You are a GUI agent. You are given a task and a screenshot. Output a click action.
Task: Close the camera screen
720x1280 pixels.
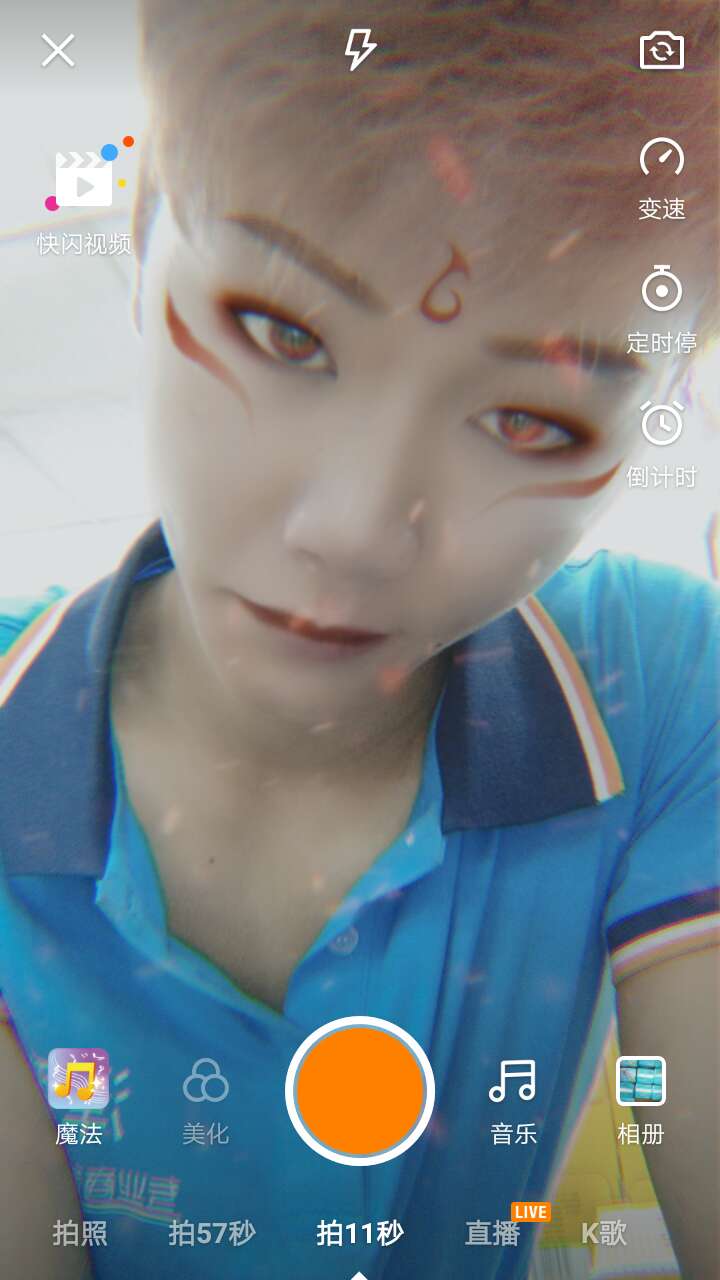(58, 50)
